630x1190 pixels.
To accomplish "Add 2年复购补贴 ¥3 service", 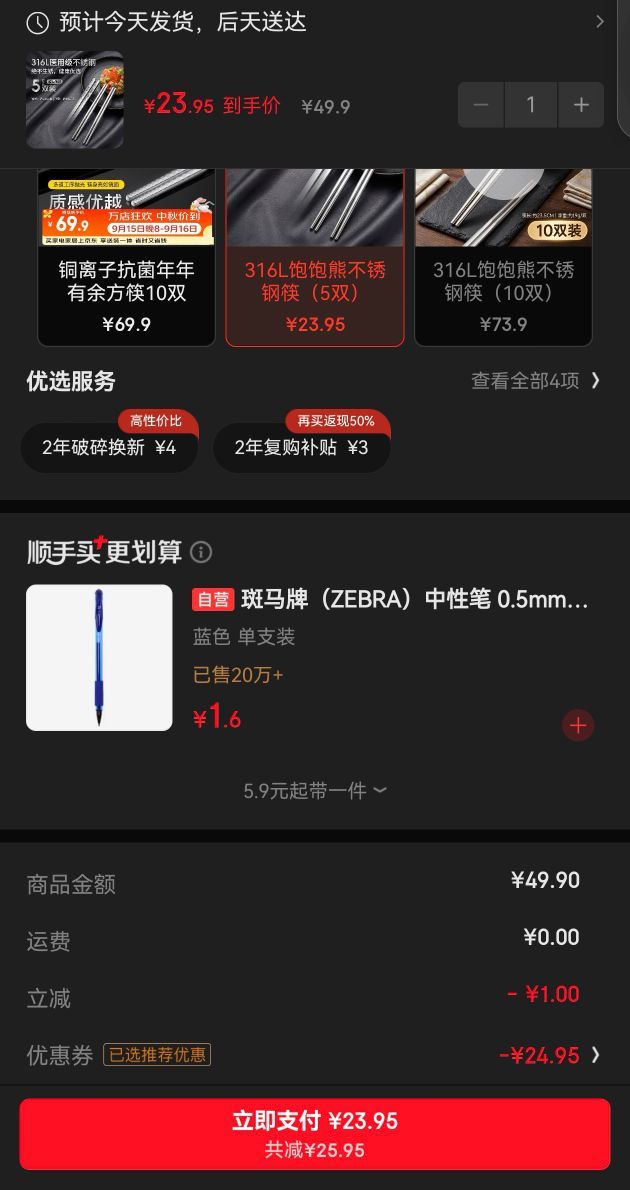I will tap(301, 447).
